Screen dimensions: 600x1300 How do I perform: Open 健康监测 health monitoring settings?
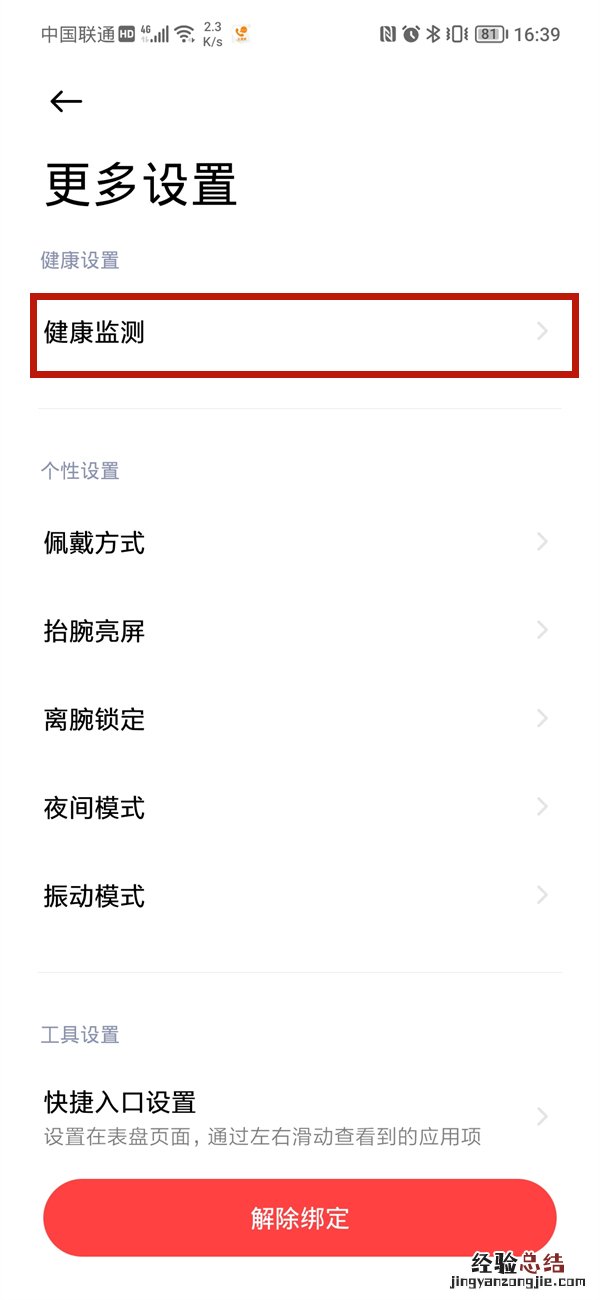click(x=300, y=333)
